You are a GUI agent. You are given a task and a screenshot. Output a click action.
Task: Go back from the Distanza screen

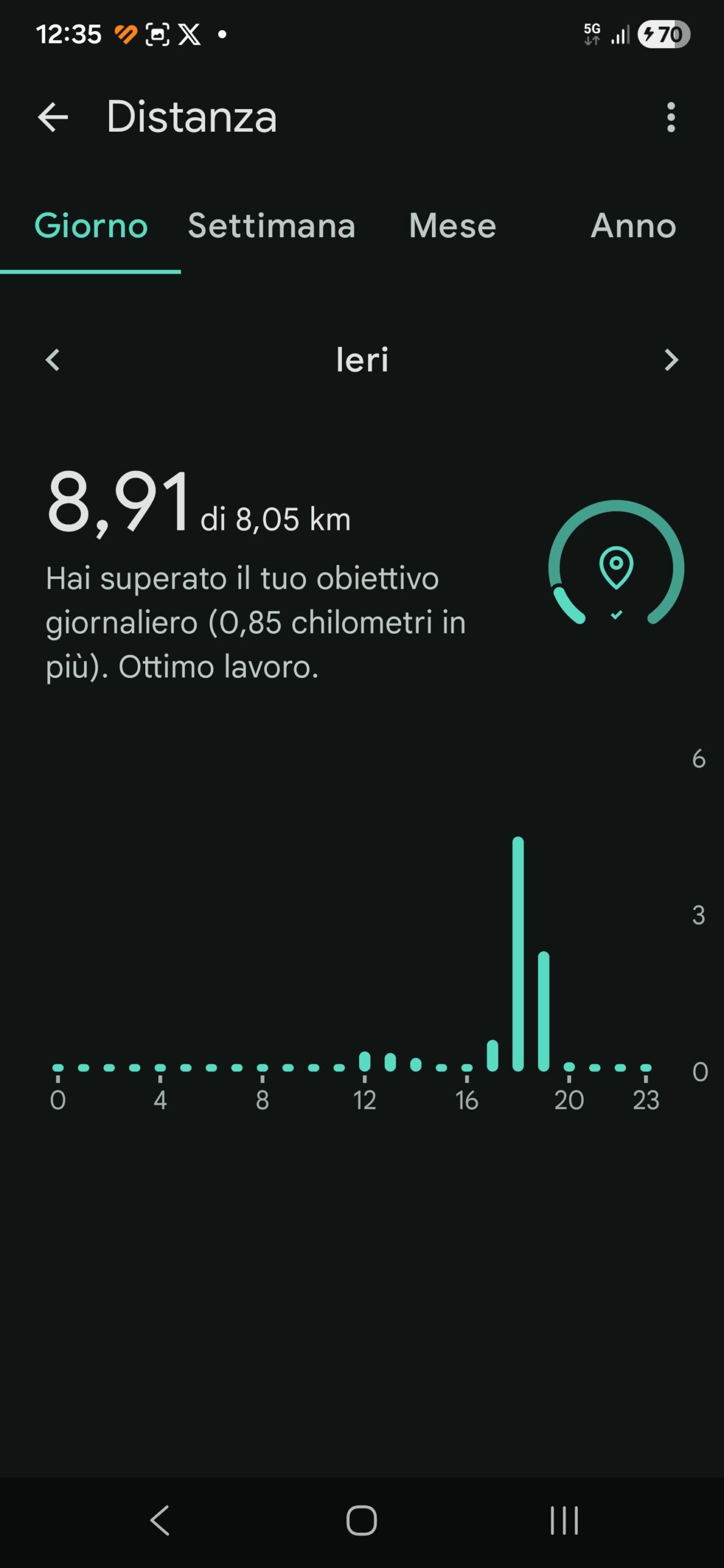(x=53, y=117)
